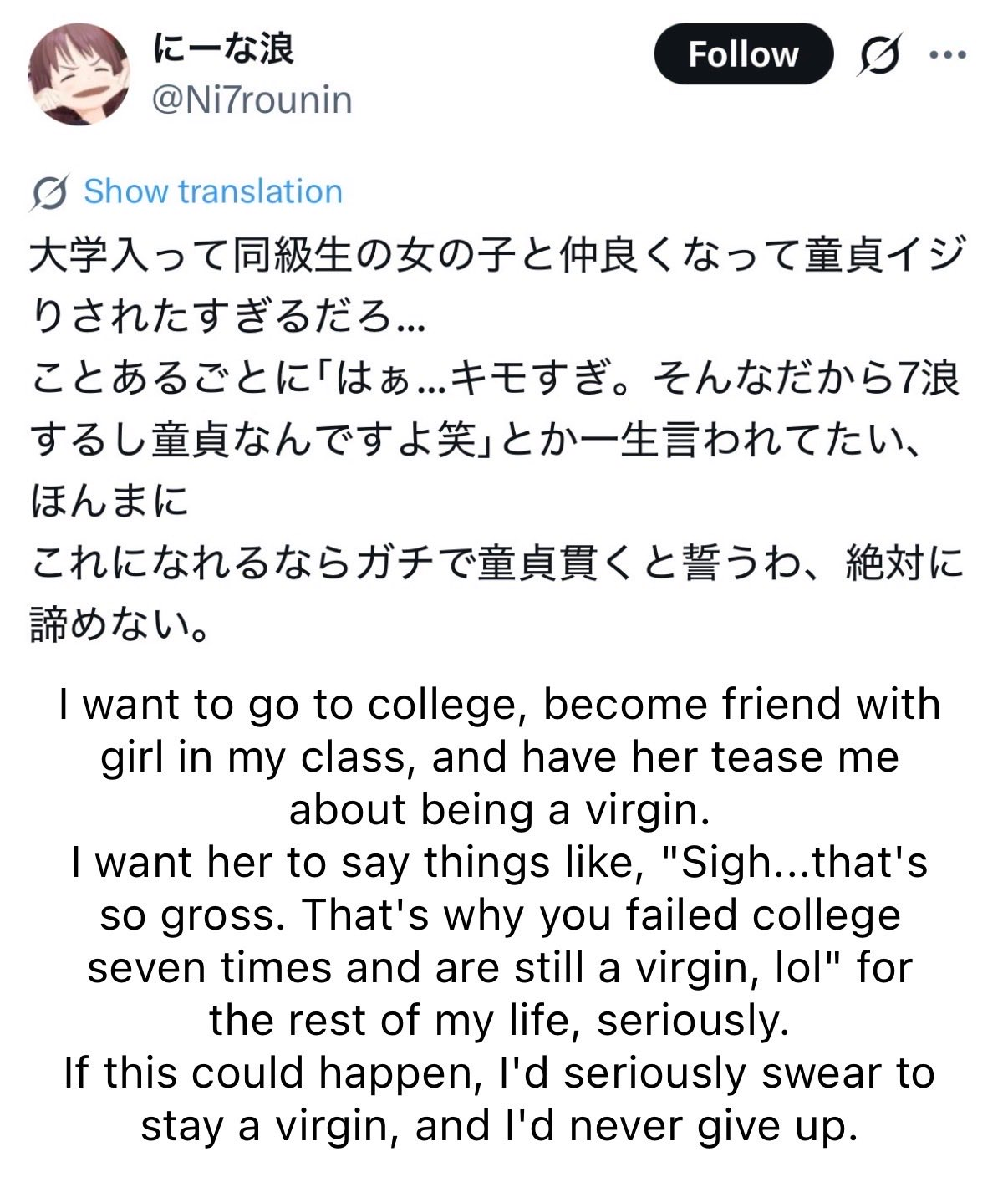Tap Show translation above the post
The width and height of the screenshot is (1008, 1177).
(x=212, y=191)
